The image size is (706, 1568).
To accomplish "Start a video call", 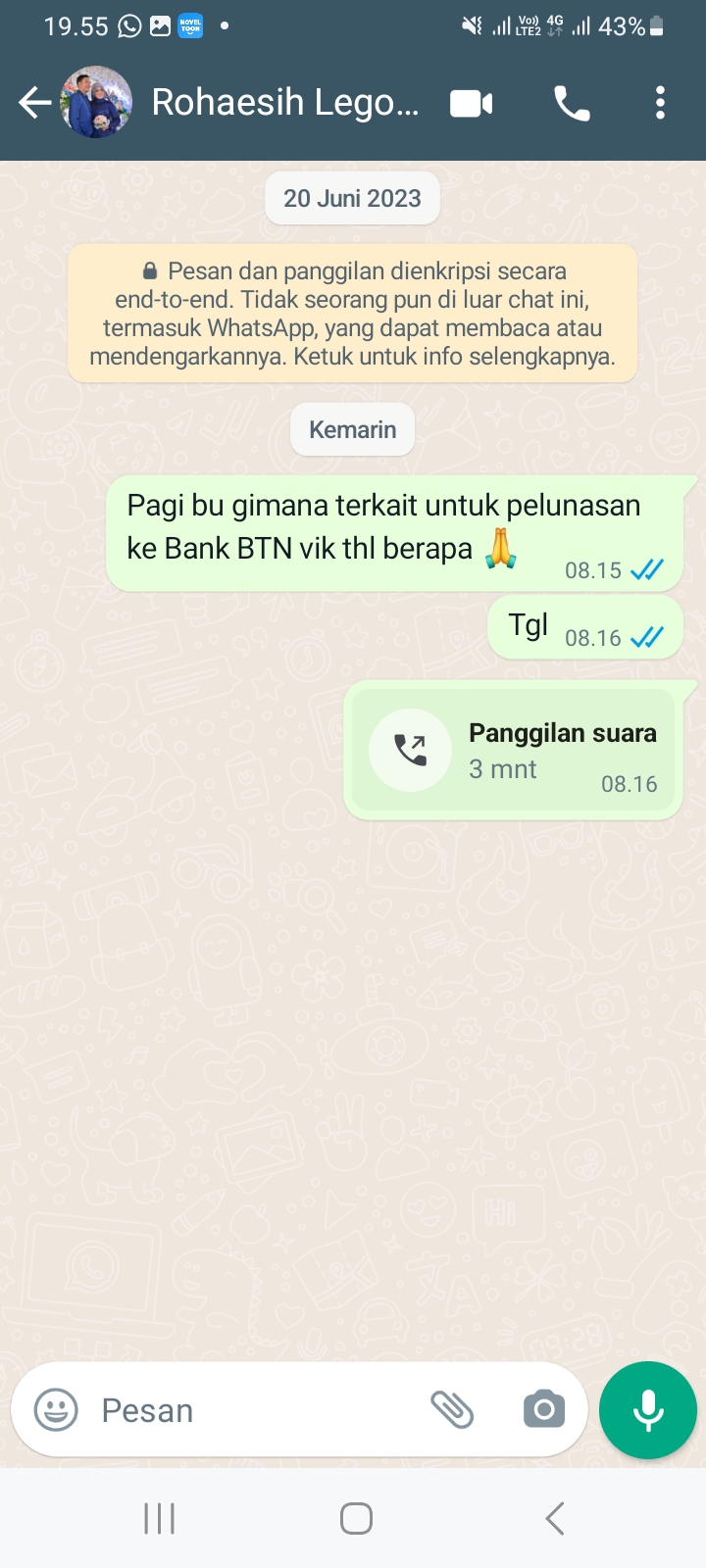I will (472, 103).
